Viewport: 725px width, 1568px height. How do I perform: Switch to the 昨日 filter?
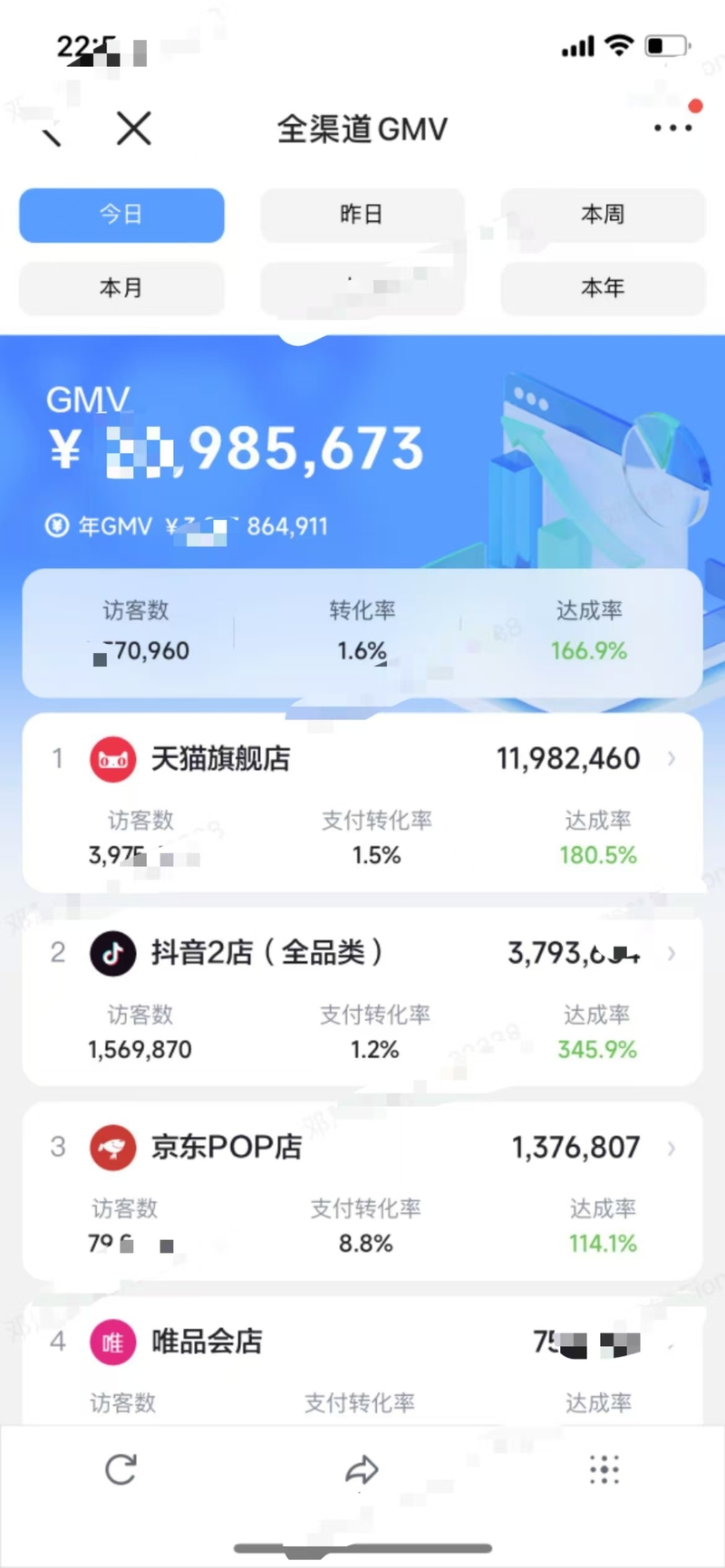362,215
